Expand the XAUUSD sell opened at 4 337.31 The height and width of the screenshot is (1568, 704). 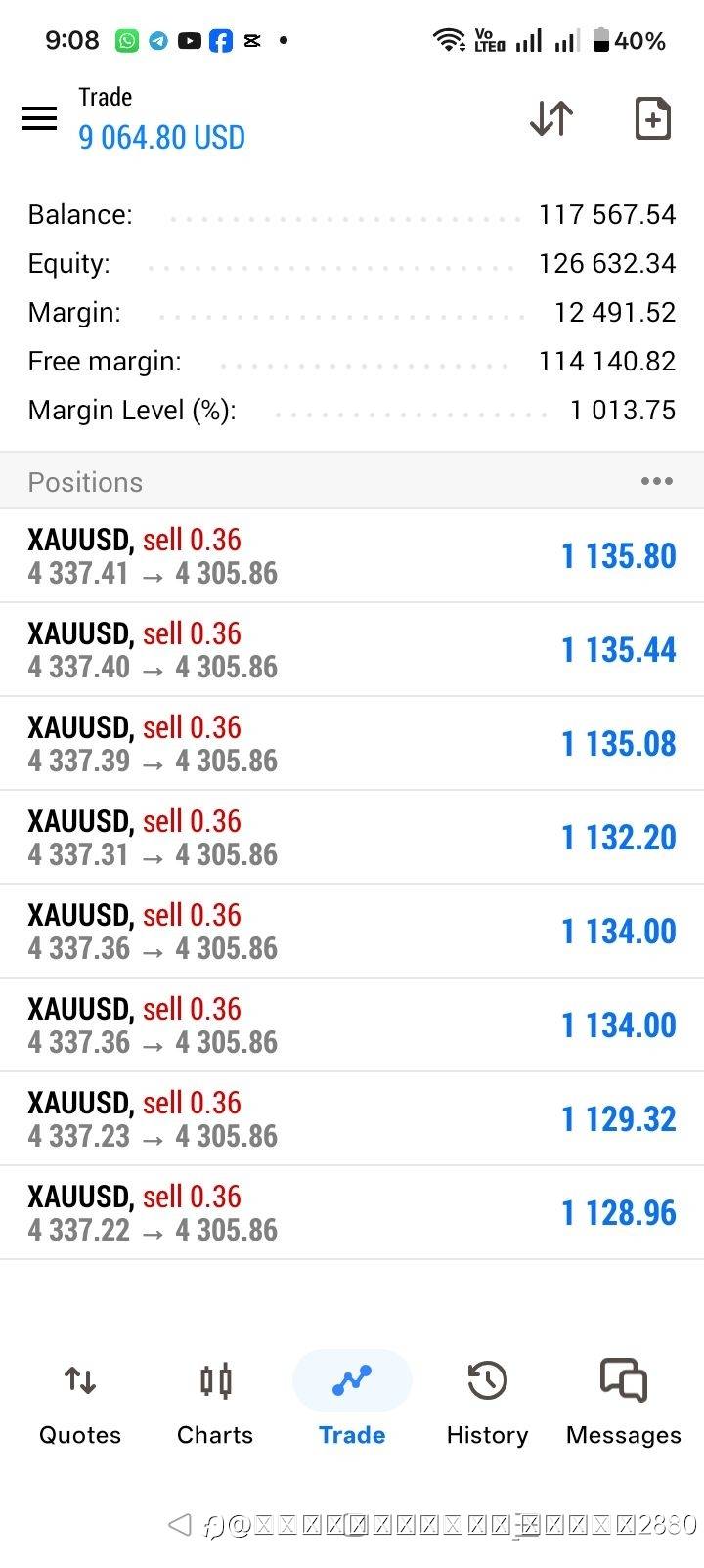352,837
